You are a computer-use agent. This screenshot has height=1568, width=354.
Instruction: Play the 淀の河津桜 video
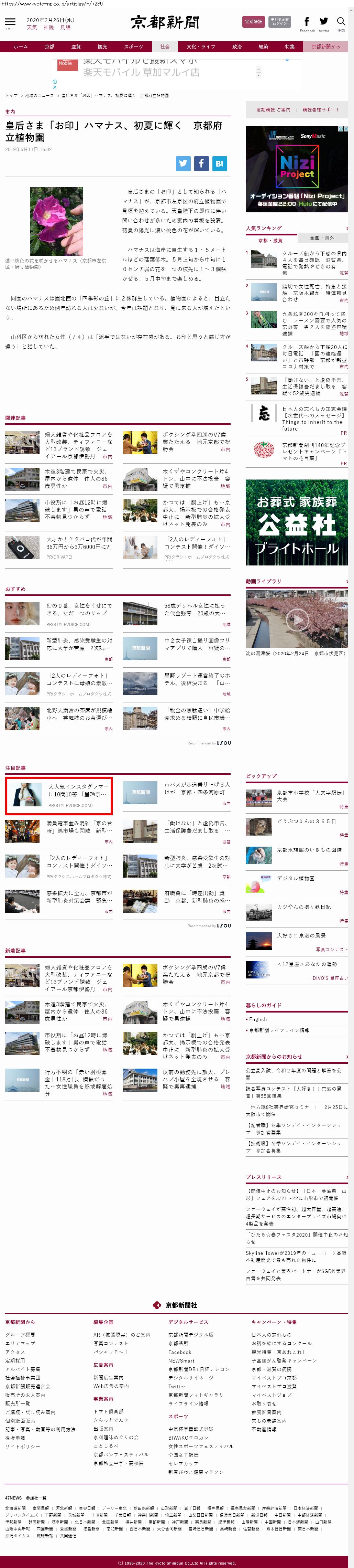point(296,619)
